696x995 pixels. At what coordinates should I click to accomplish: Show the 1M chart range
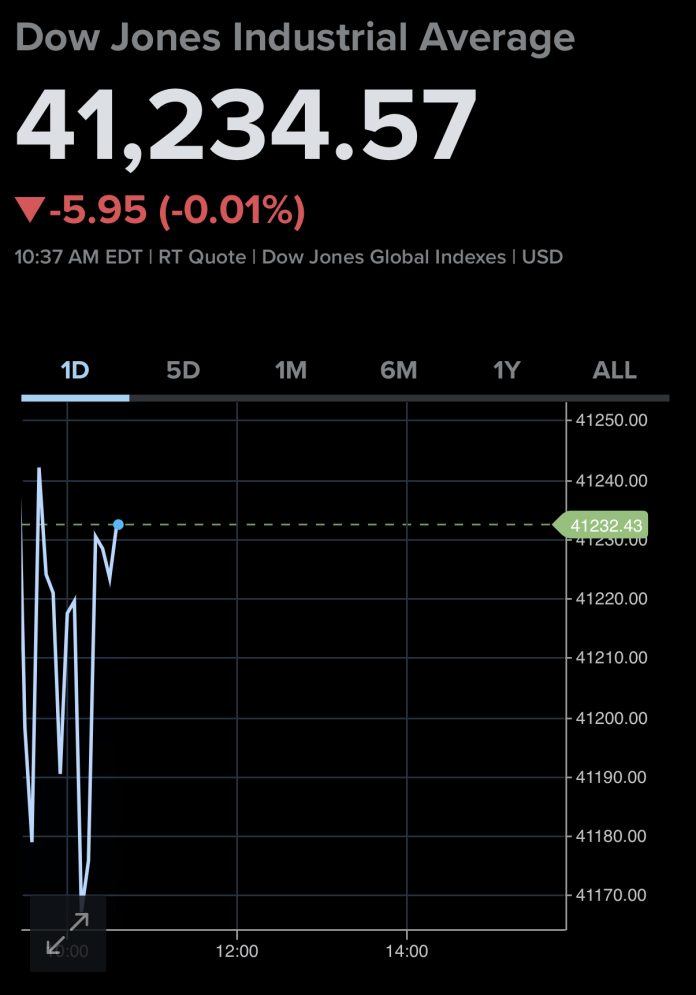click(x=291, y=371)
